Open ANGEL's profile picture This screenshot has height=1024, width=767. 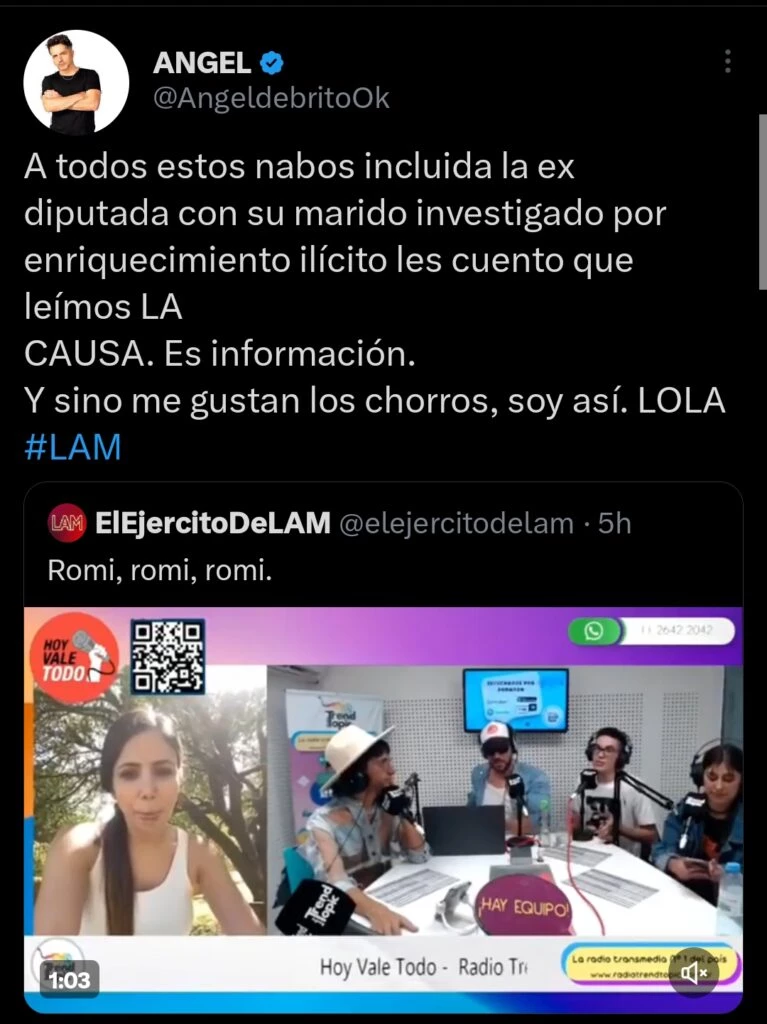coord(76,82)
